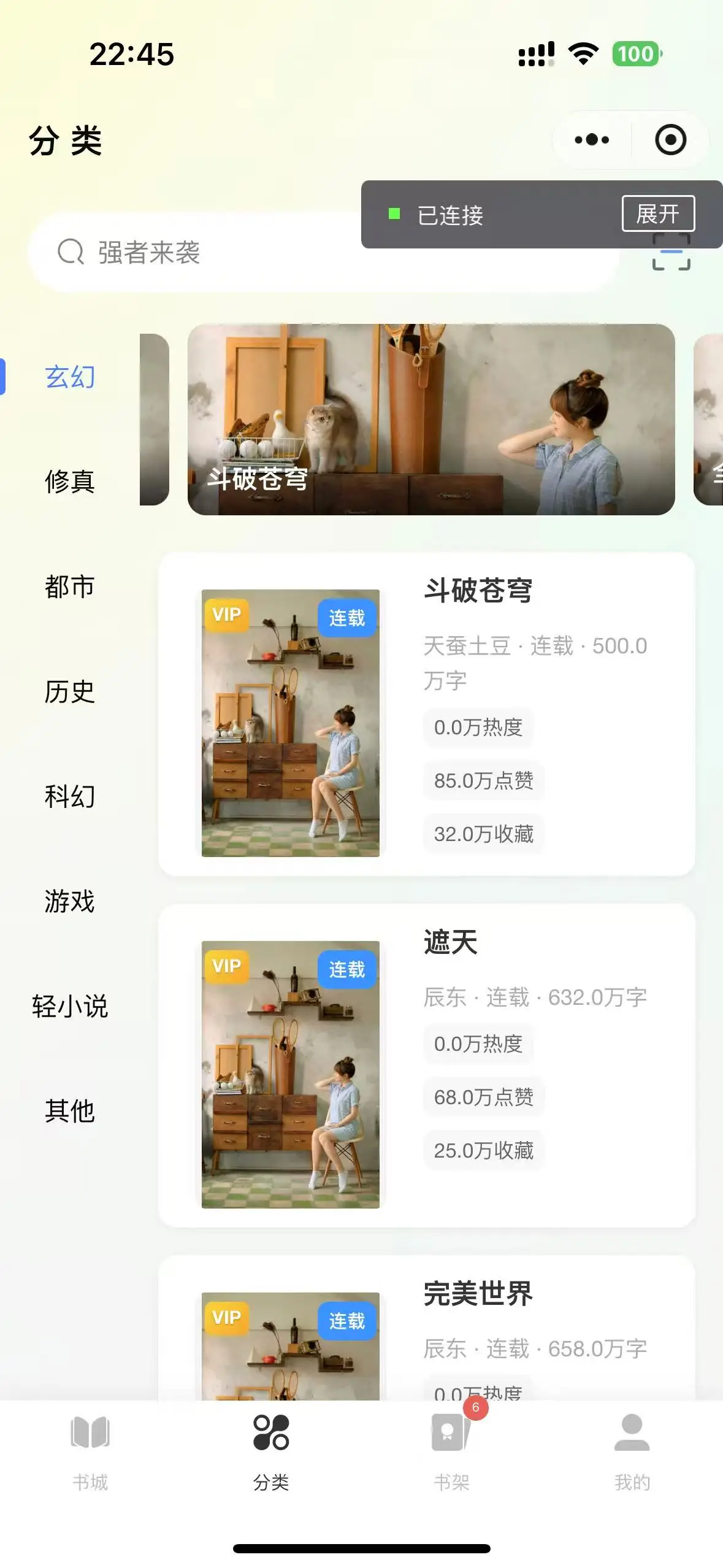Select the 其他 category
723x1568 pixels.
tap(70, 1111)
